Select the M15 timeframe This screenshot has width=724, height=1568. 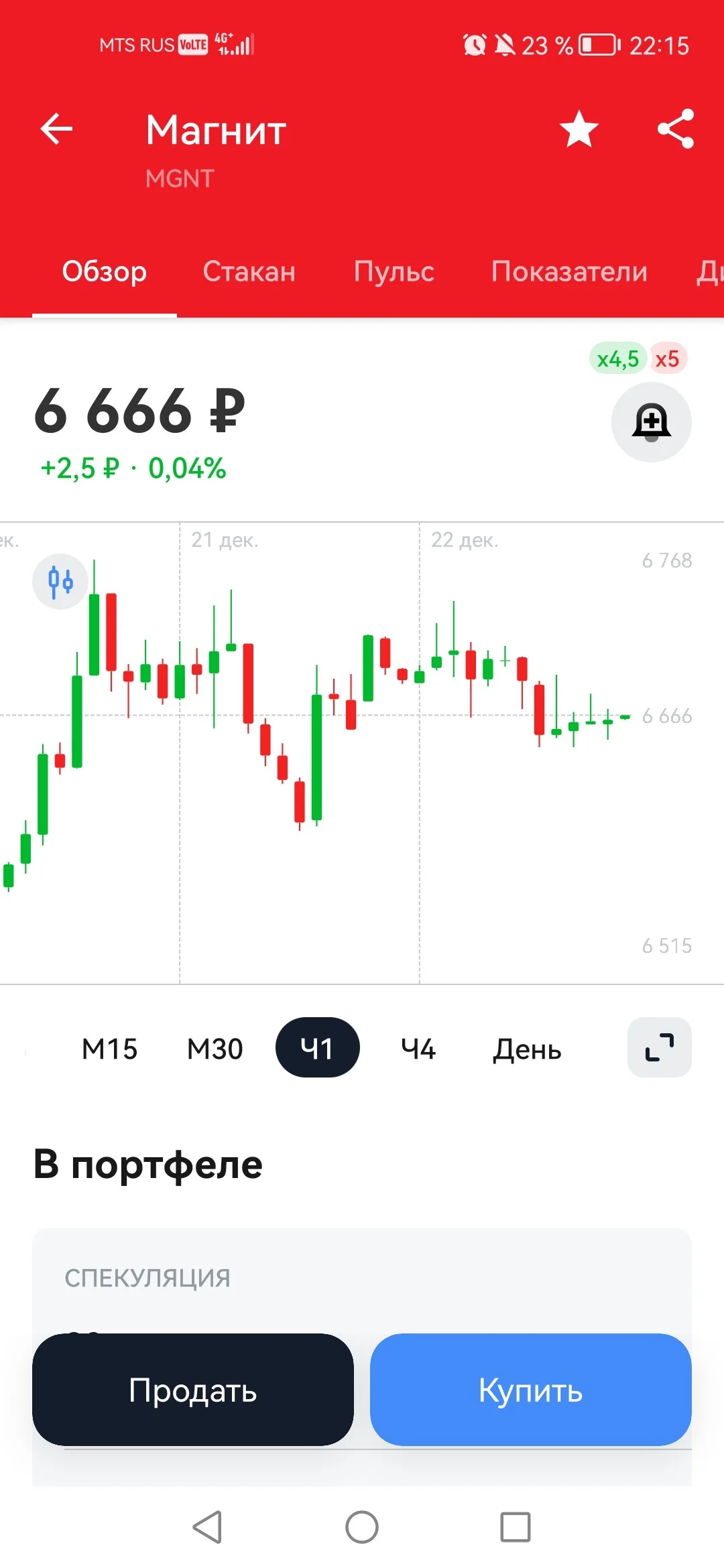point(109,1049)
